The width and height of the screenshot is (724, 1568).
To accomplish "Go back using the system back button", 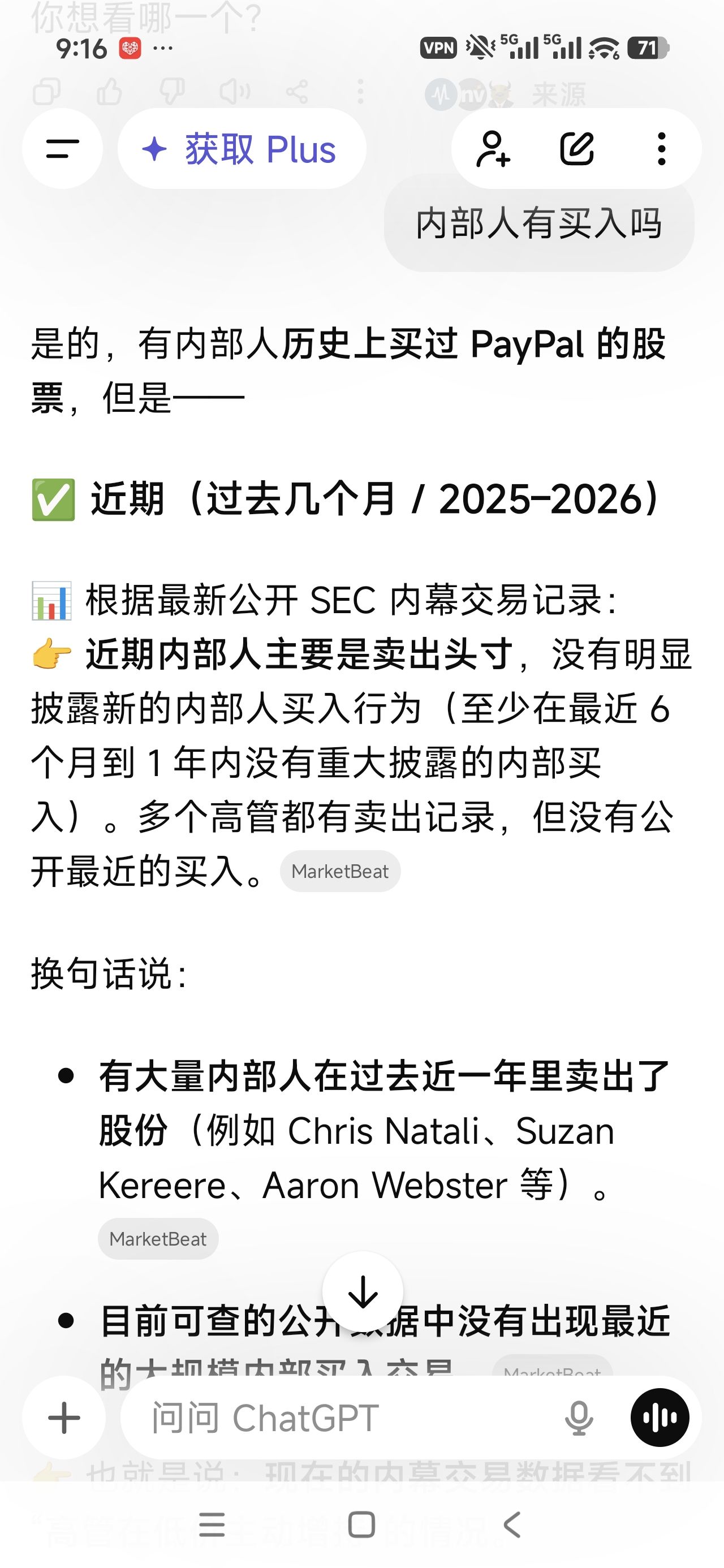I will (x=512, y=1526).
